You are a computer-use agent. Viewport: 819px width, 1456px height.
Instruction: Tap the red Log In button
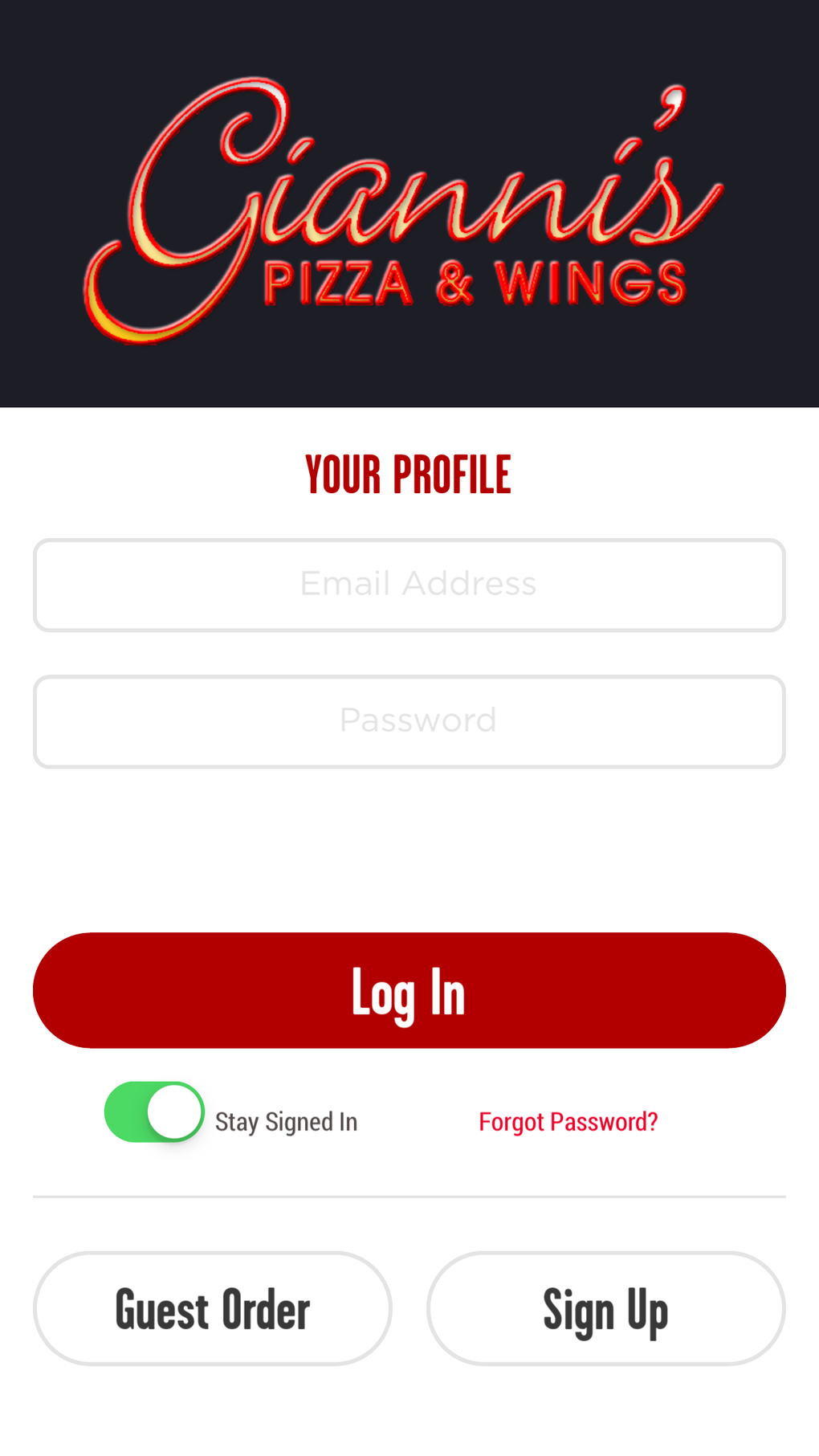click(x=409, y=989)
